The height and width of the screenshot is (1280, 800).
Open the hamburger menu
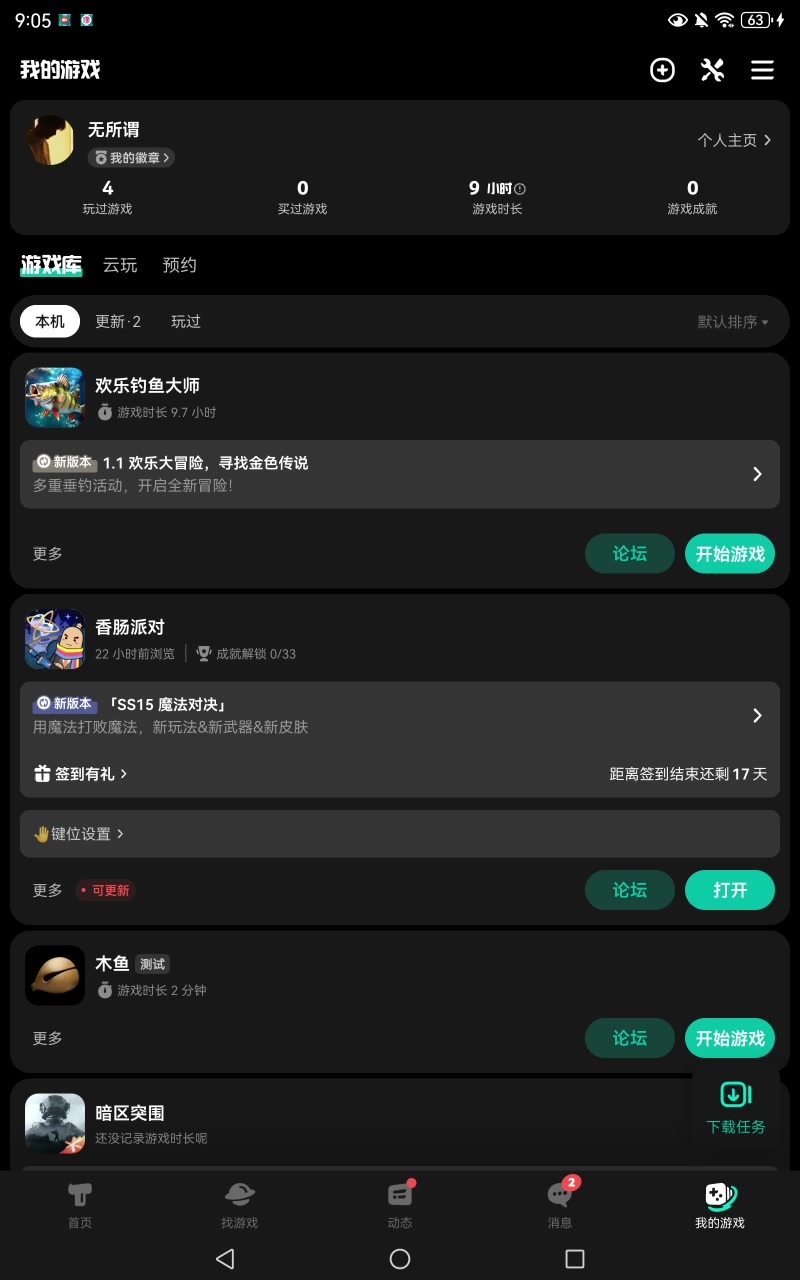click(762, 70)
